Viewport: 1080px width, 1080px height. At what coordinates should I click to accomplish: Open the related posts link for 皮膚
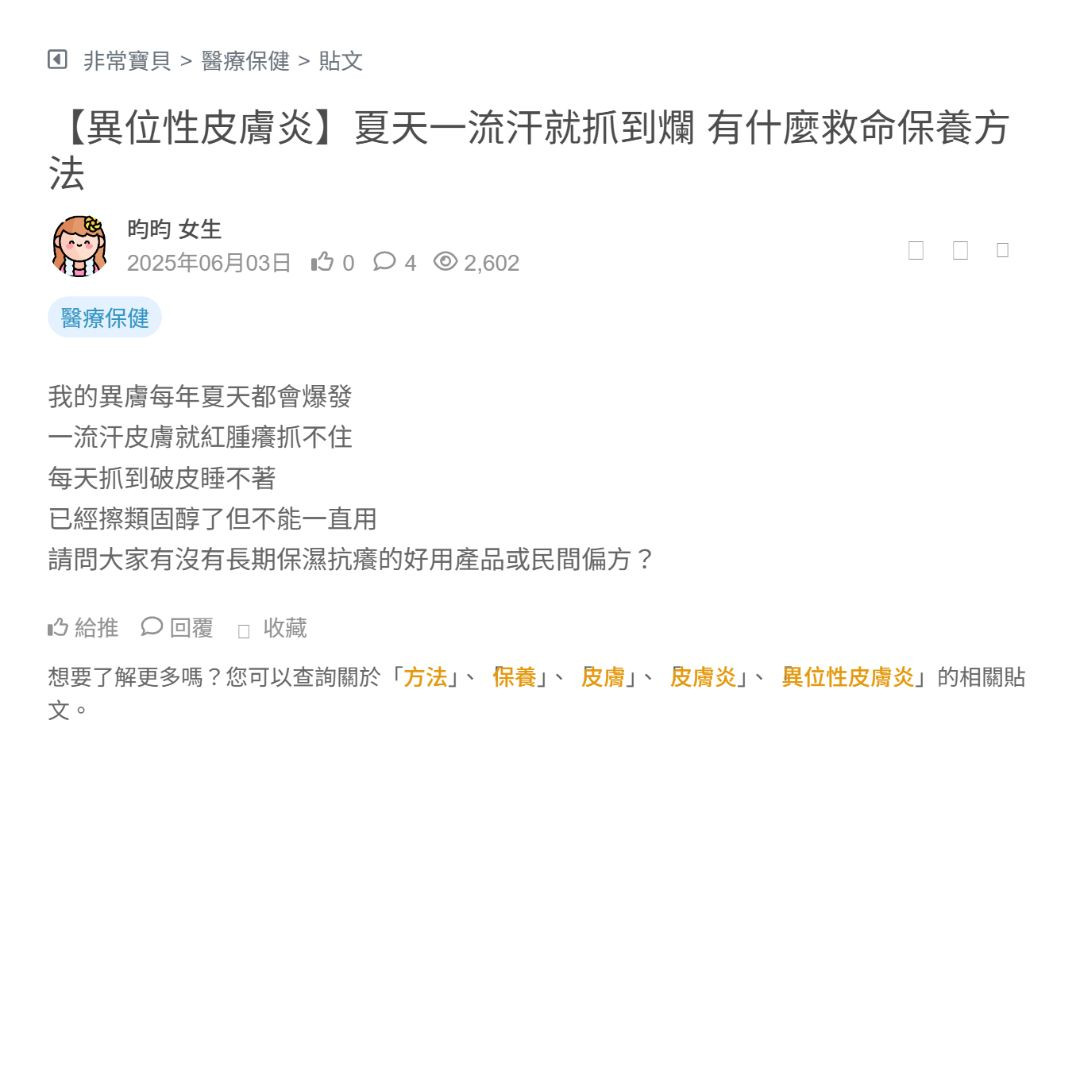[602, 677]
